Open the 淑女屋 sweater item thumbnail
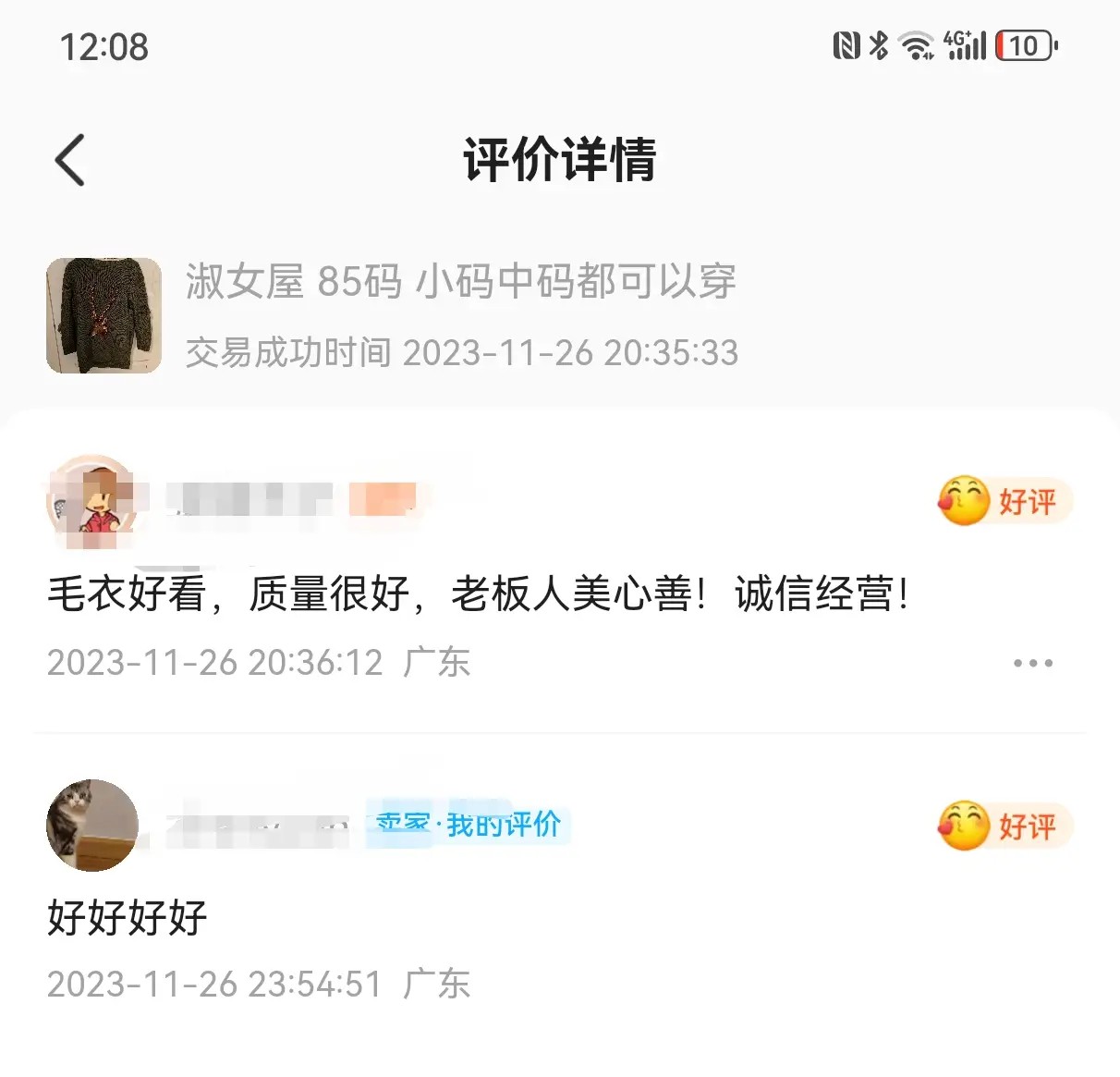1120x1077 pixels. point(103,315)
